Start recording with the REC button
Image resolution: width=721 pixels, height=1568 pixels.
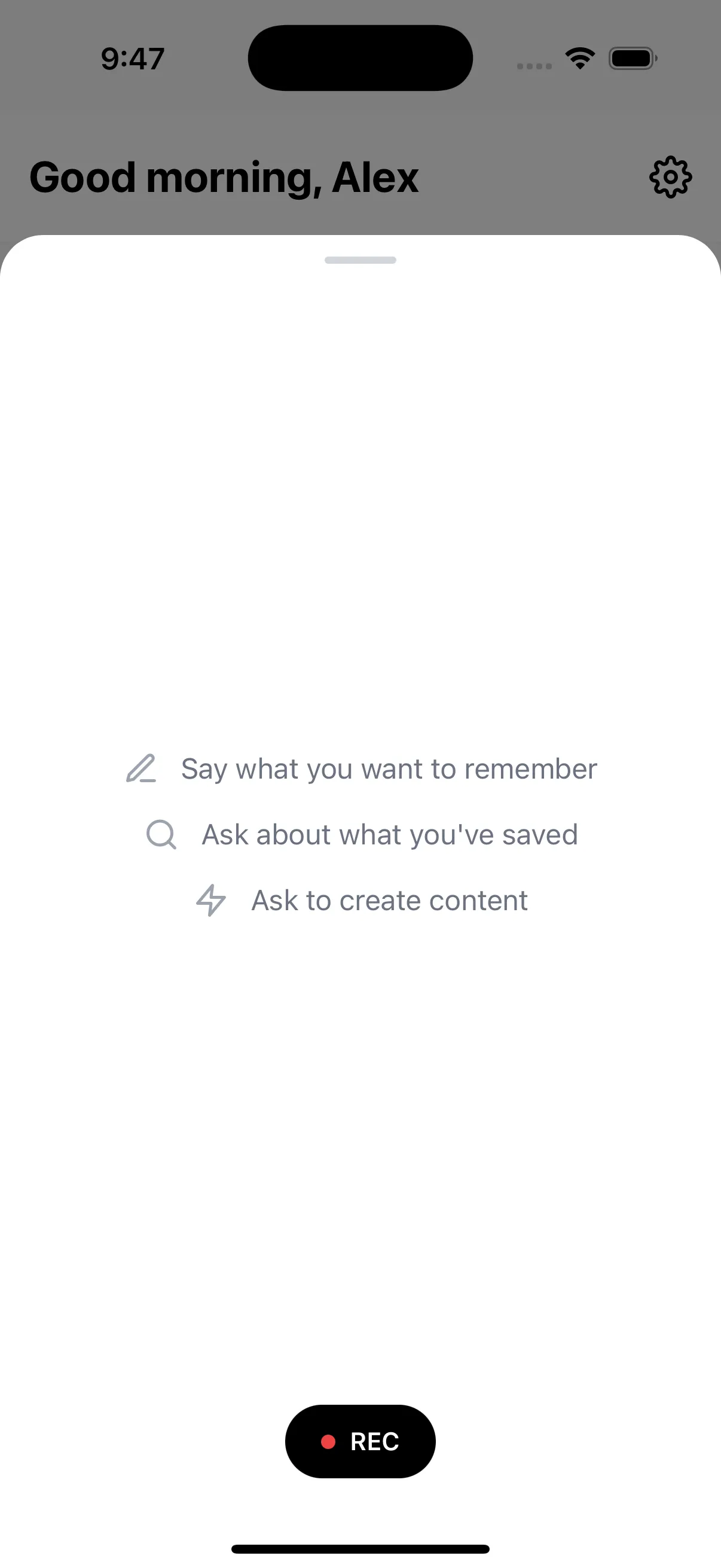point(360,1441)
